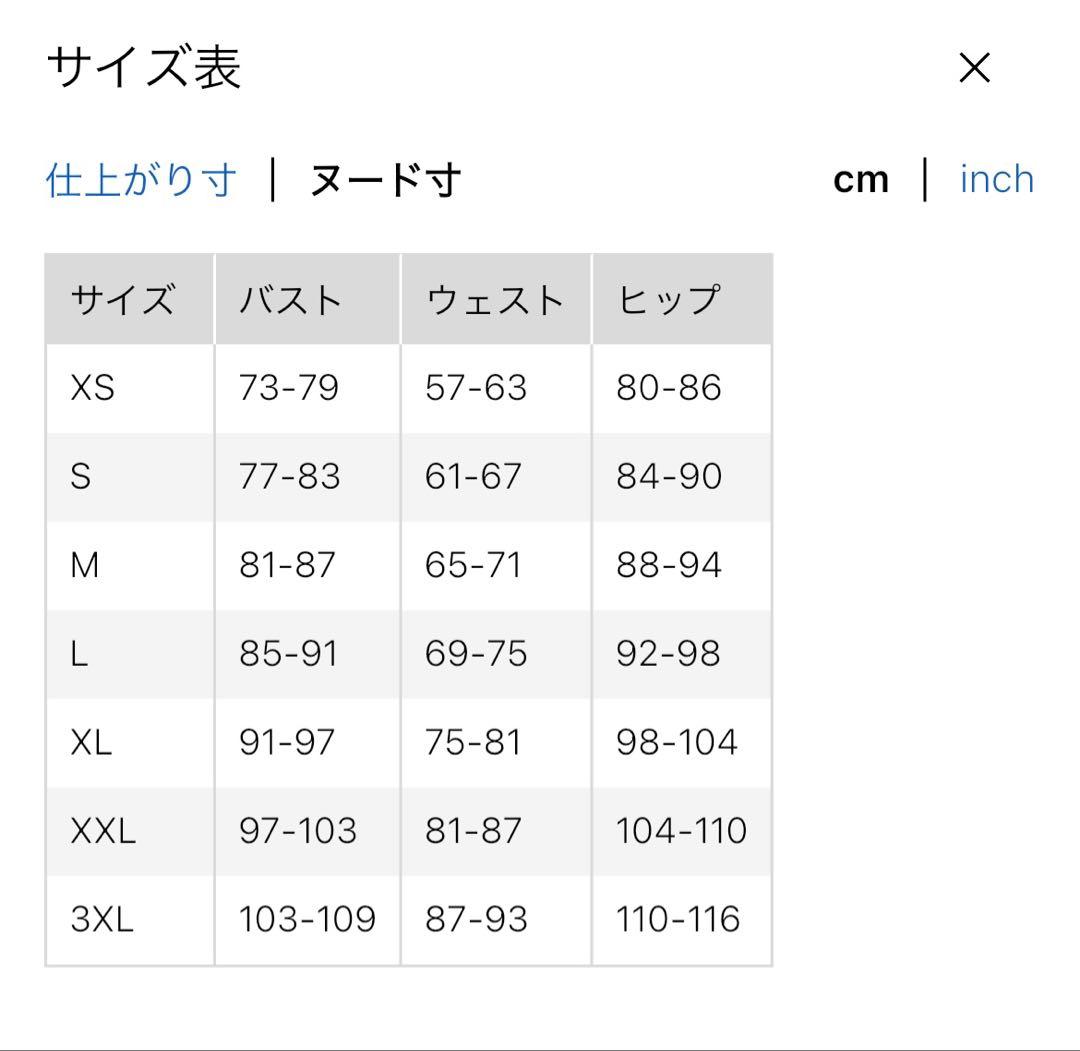Image resolution: width=1080 pixels, height=1051 pixels.
Task: Select the ヌード寸 body measurements tab
Action: (386, 180)
